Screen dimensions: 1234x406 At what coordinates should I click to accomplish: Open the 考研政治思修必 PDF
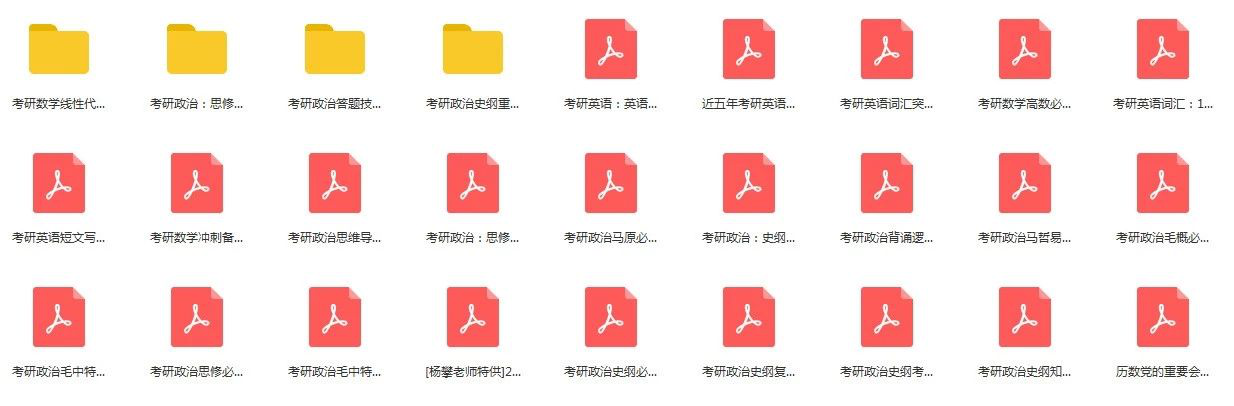196,317
